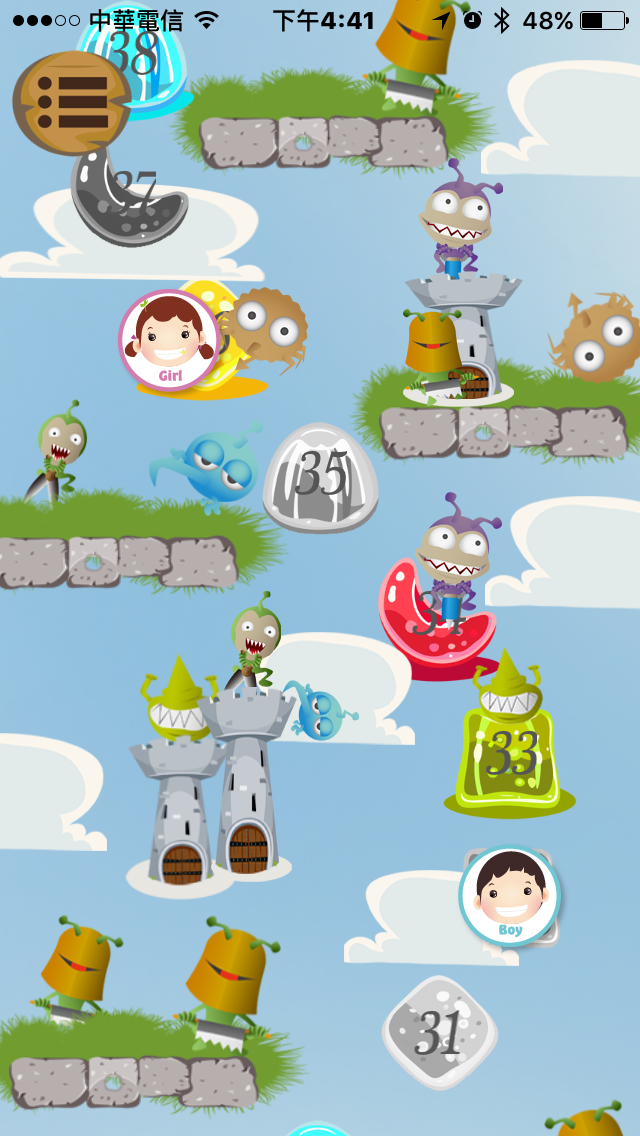This screenshot has height=1136, width=640.
Task: Play level 33 green jelly
Action: [x=510, y=759]
